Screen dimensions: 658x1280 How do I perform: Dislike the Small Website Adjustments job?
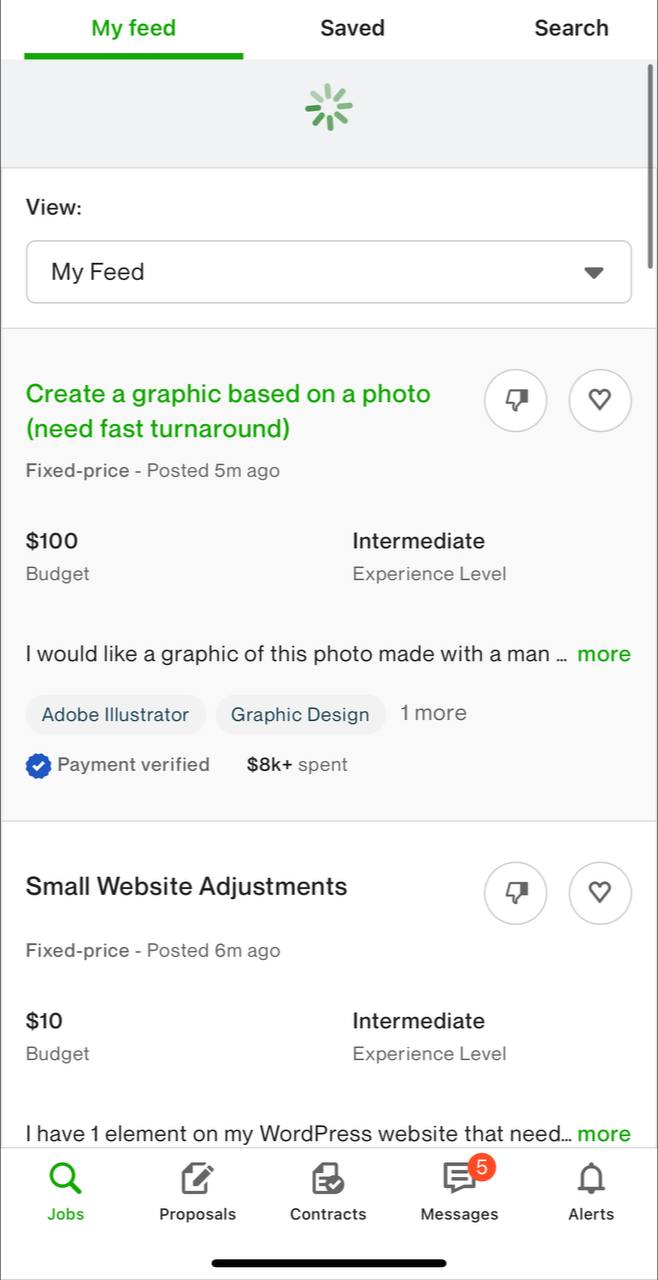click(x=516, y=892)
